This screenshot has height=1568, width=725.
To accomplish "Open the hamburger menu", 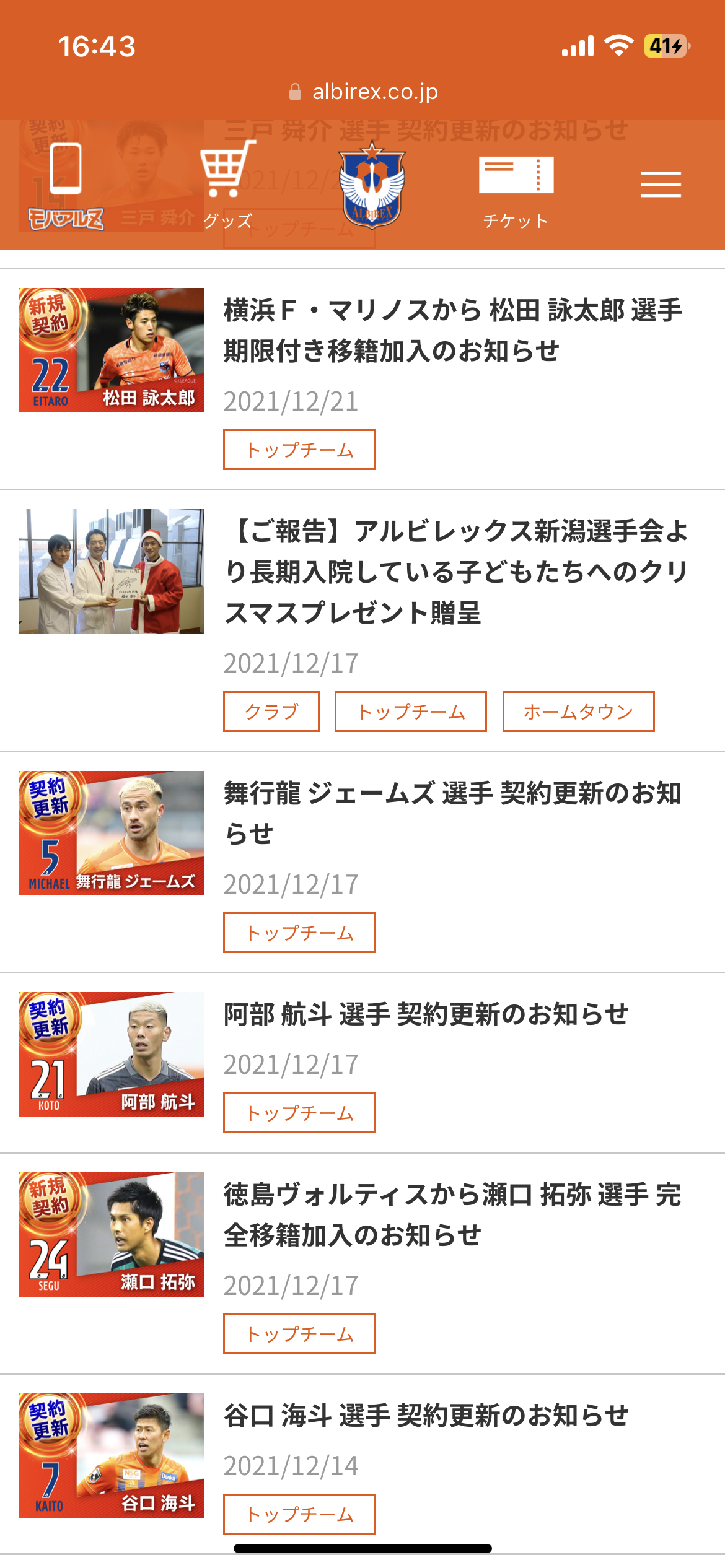I will [x=661, y=185].
